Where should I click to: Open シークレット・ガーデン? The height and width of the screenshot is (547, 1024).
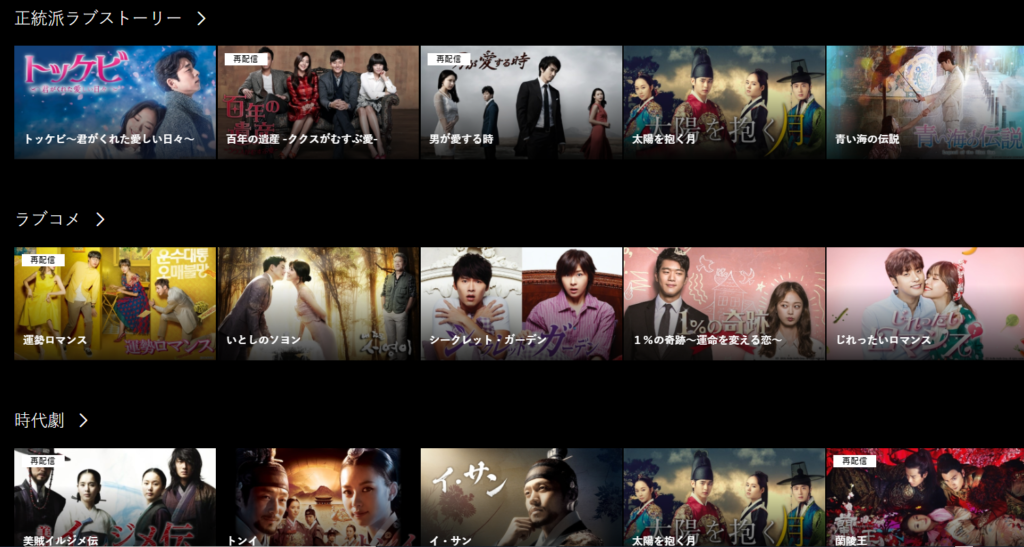pos(520,303)
